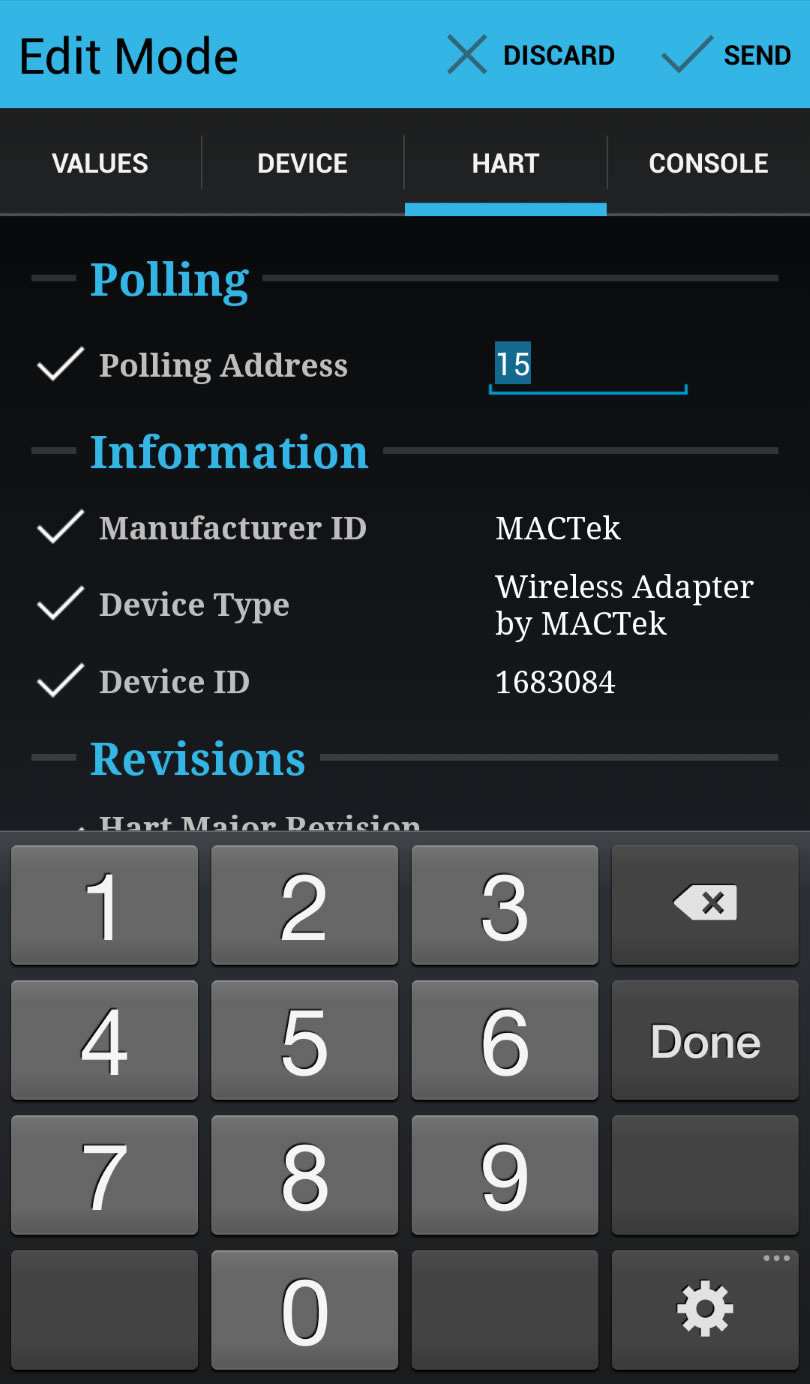
Task: Toggle the Manufacturer ID checkmark
Action: pos(60,528)
